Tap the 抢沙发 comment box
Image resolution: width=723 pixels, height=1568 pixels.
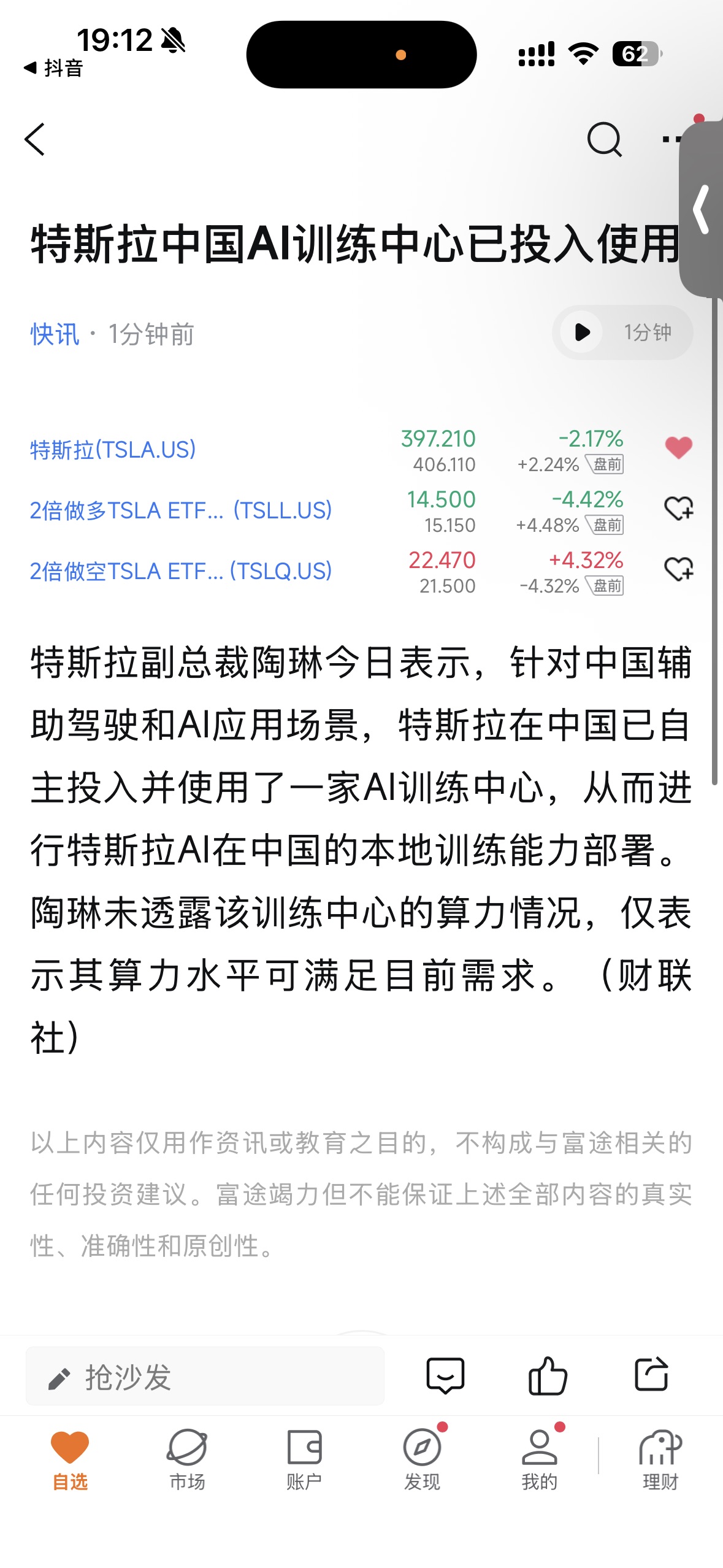(205, 1376)
